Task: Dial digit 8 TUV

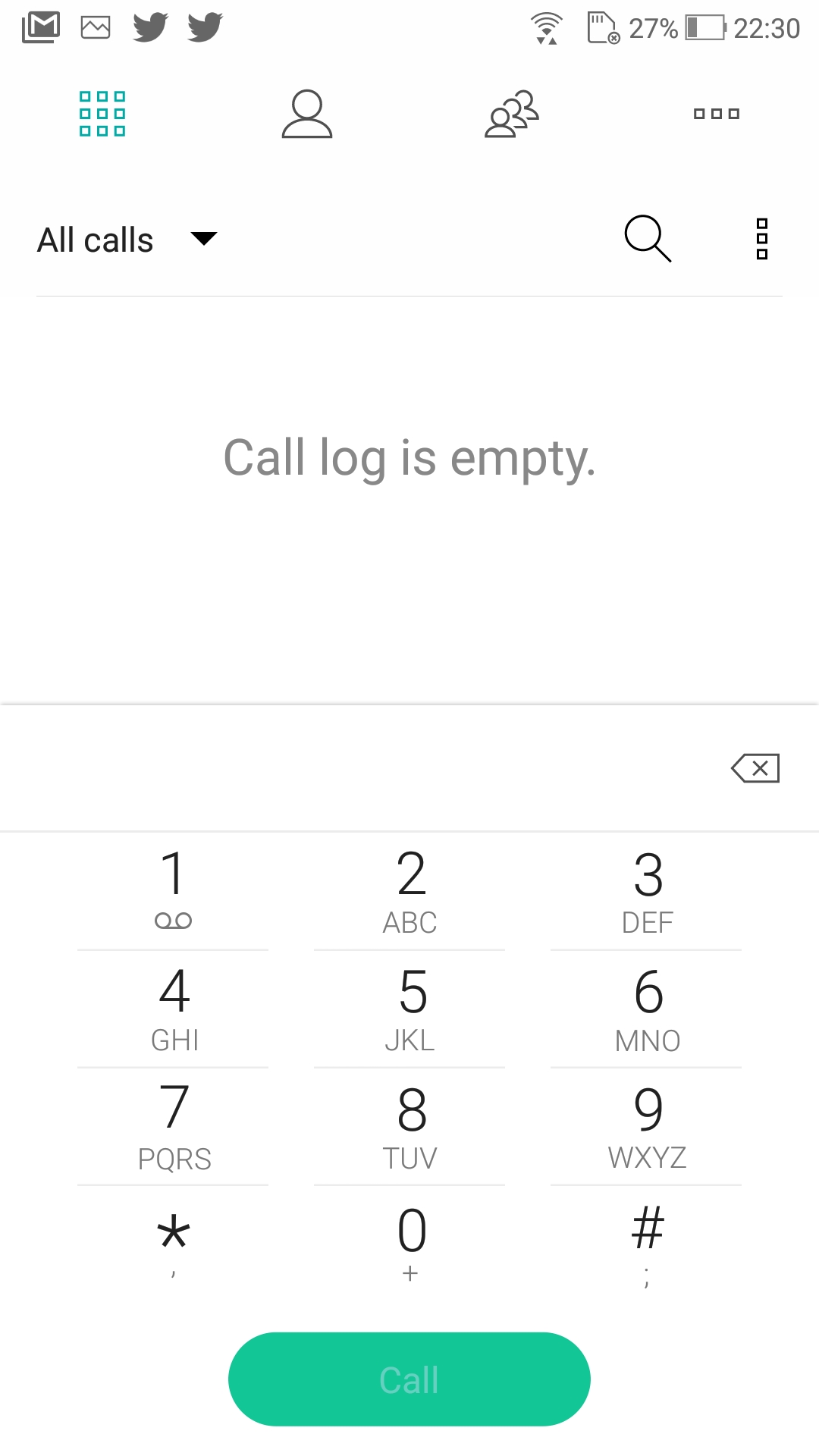Action: click(x=409, y=1127)
